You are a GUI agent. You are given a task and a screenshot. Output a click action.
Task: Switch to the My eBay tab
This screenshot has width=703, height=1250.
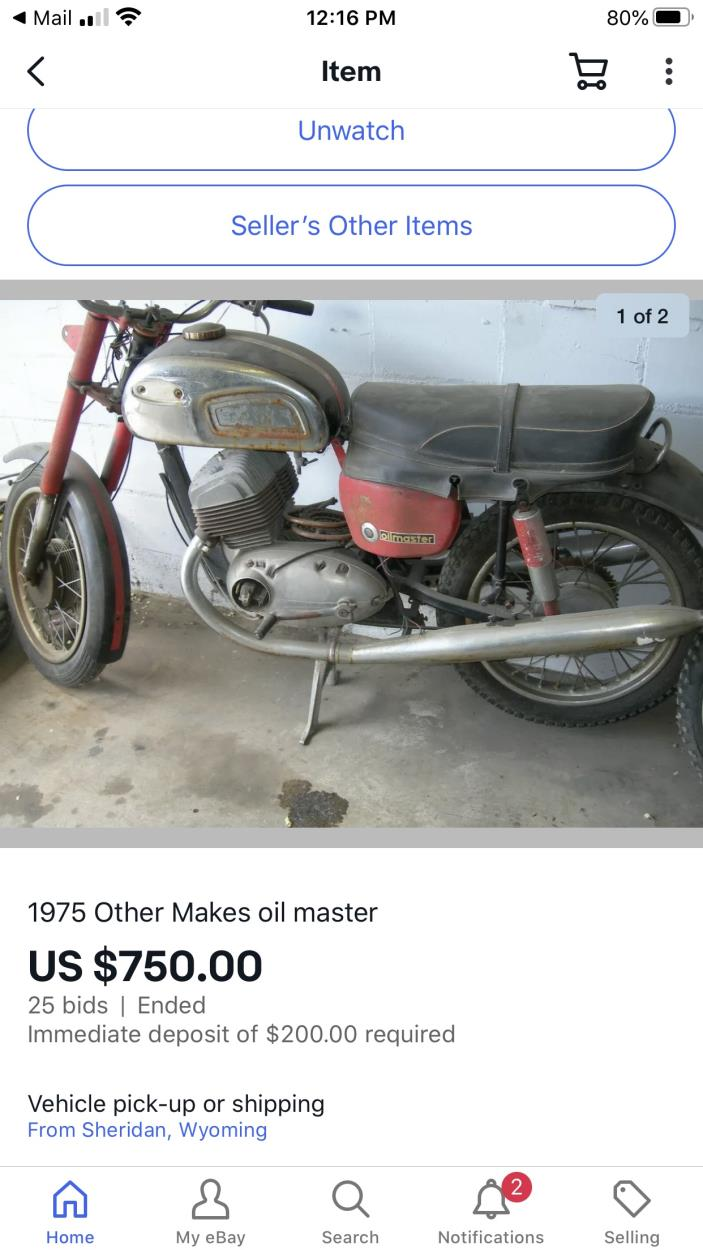point(210,1211)
